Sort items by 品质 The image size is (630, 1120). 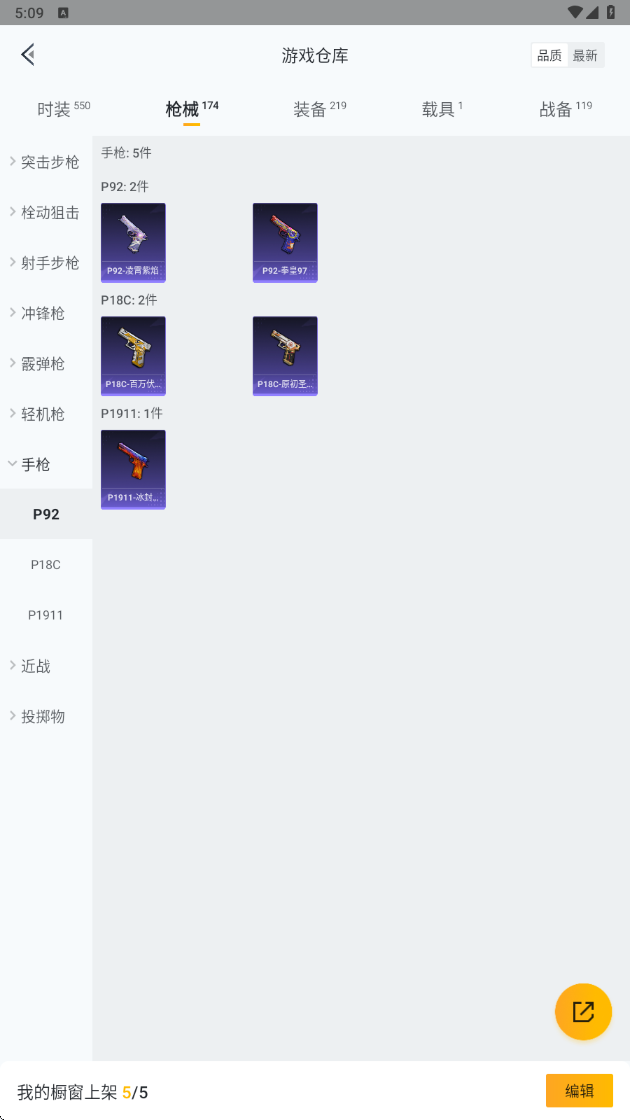click(x=549, y=56)
